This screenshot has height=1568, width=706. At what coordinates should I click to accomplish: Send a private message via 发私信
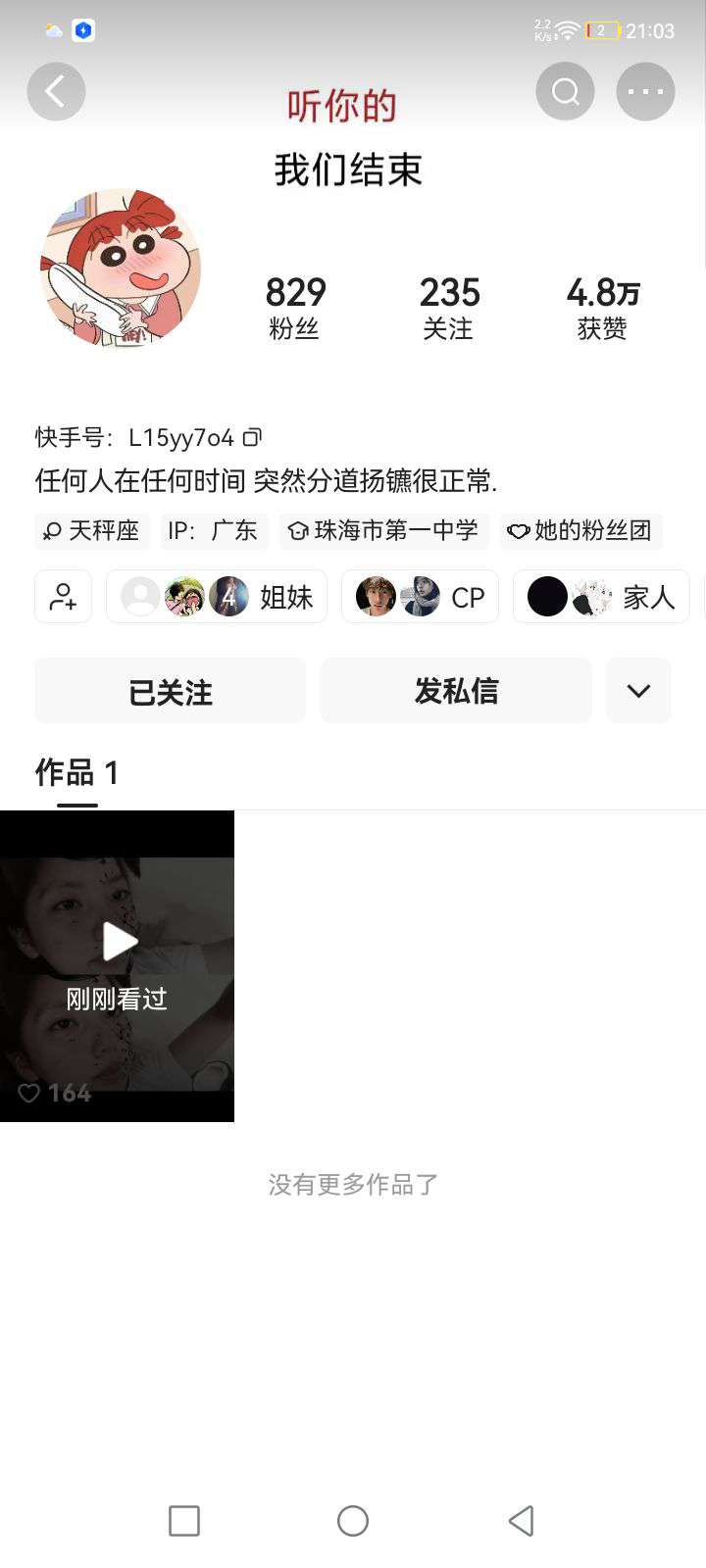[x=456, y=692]
